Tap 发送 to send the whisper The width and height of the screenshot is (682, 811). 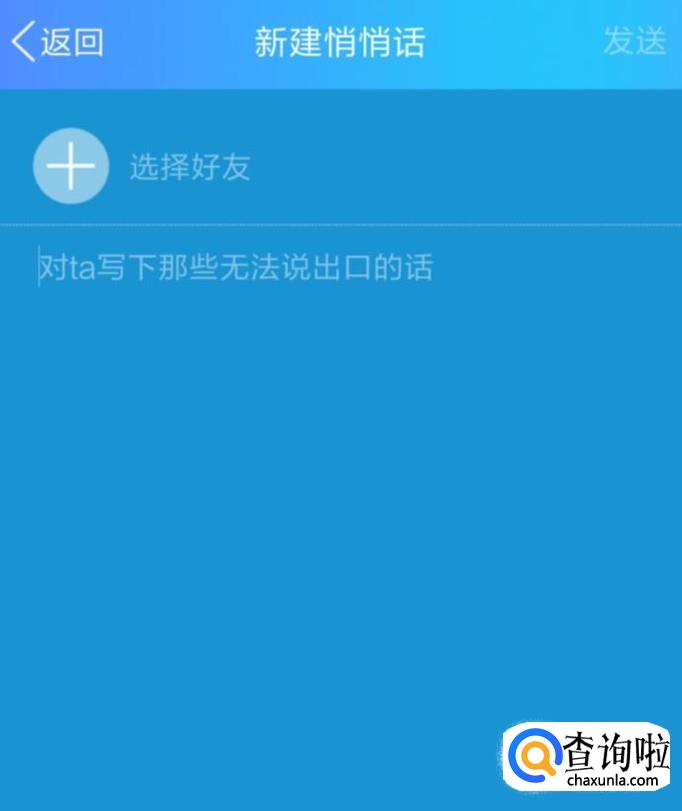click(634, 42)
